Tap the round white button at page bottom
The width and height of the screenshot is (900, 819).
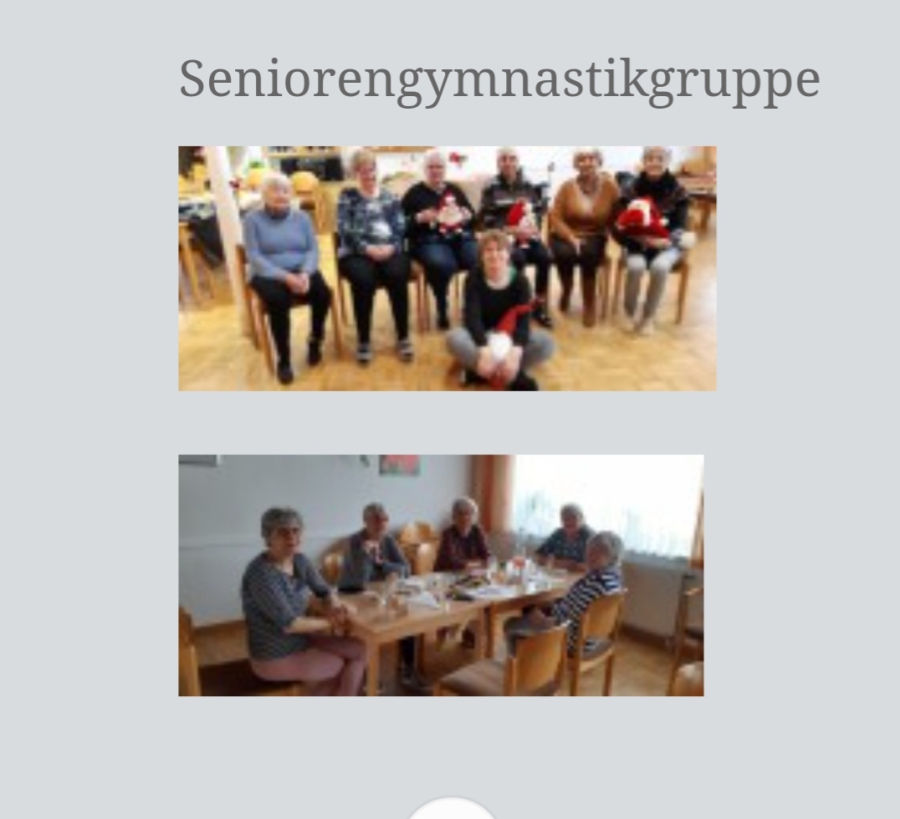click(452, 809)
